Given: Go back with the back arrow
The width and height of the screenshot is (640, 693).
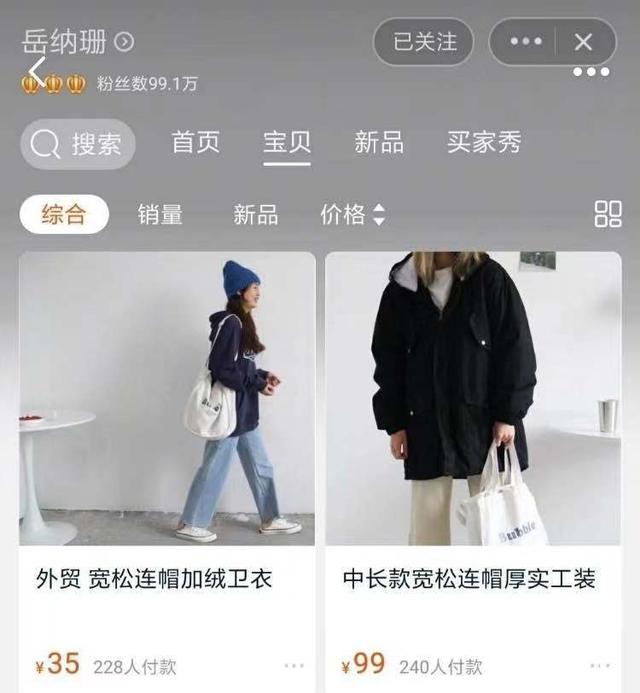Looking at the screenshot, I should (36, 71).
